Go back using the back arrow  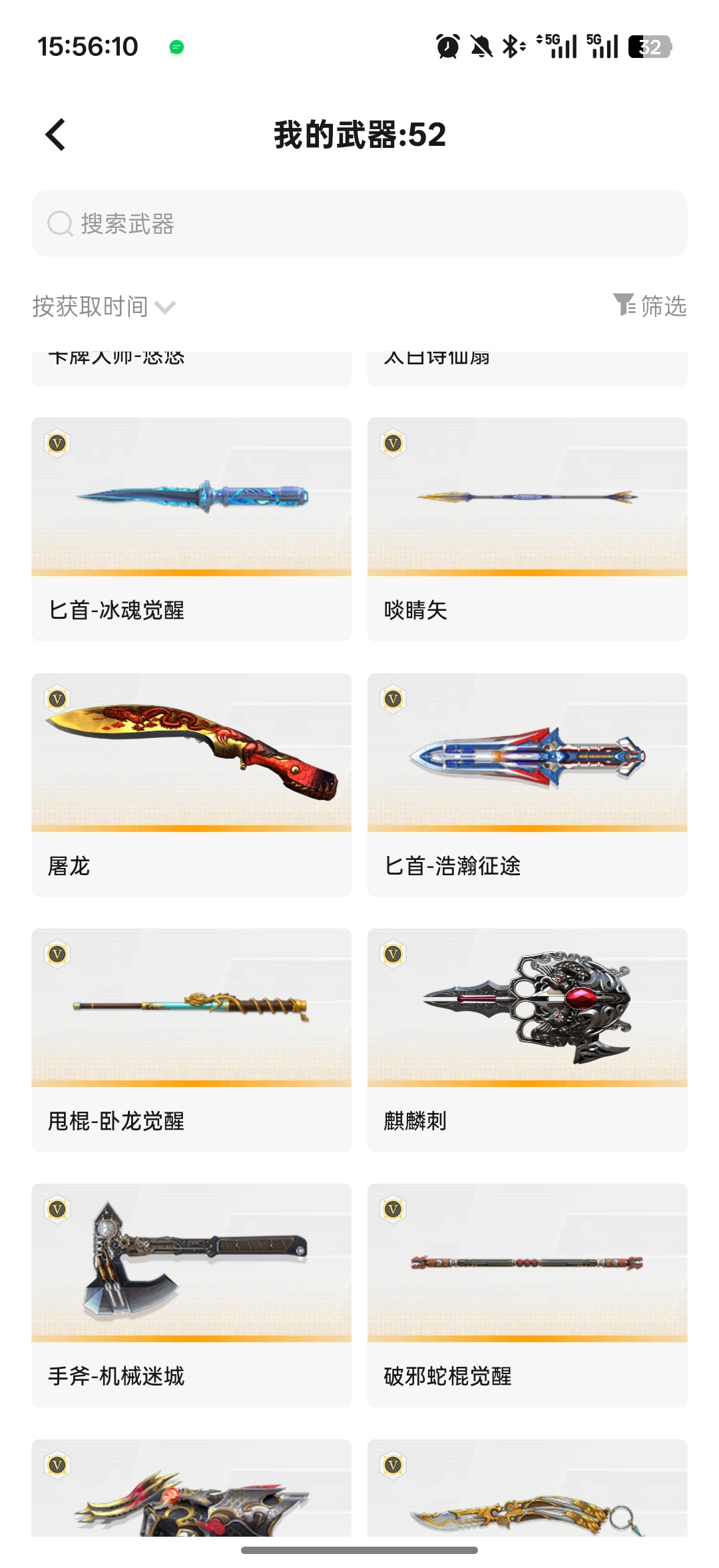[x=56, y=135]
